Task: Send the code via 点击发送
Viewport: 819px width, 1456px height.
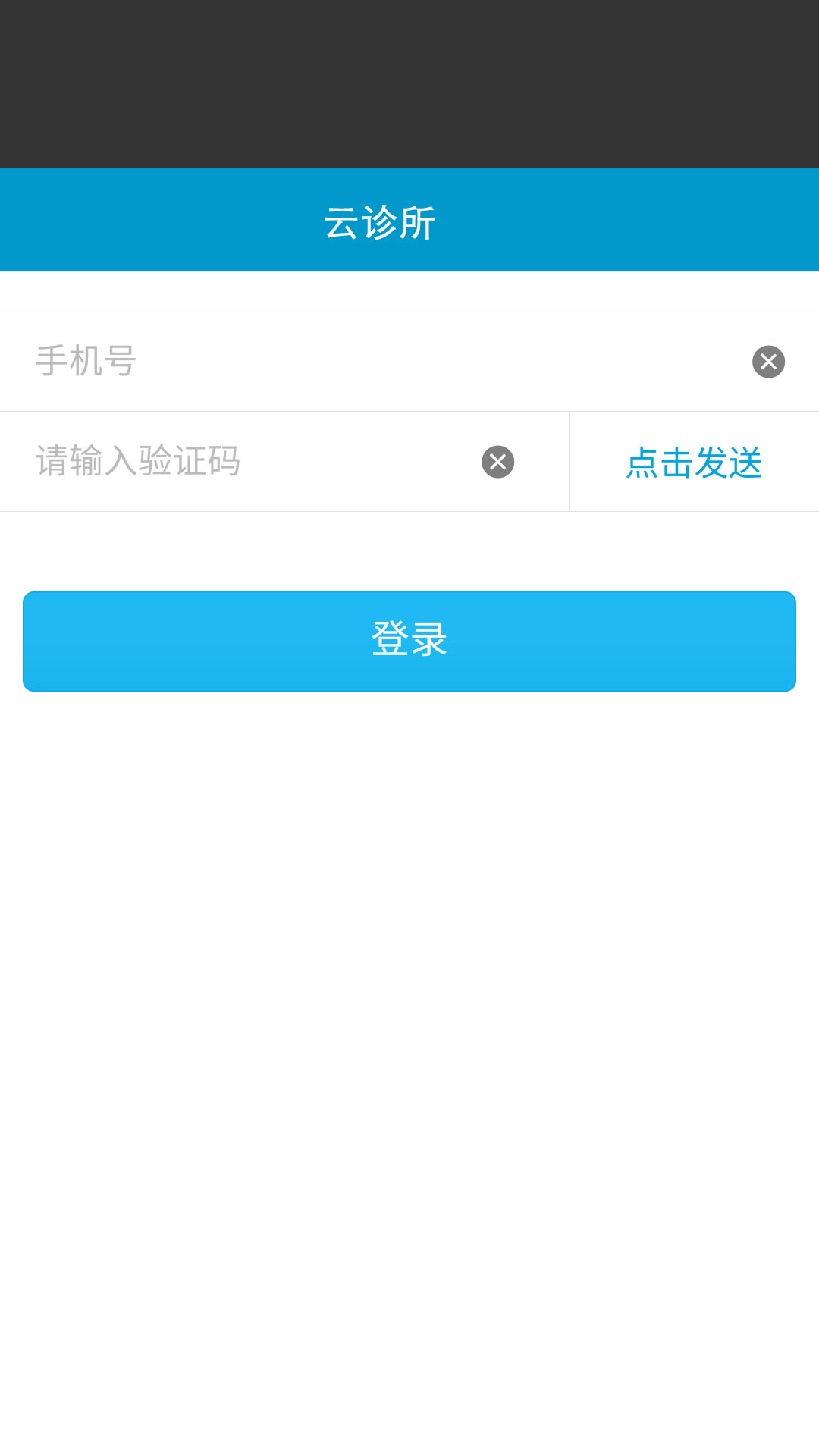Action: tap(695, 462)
